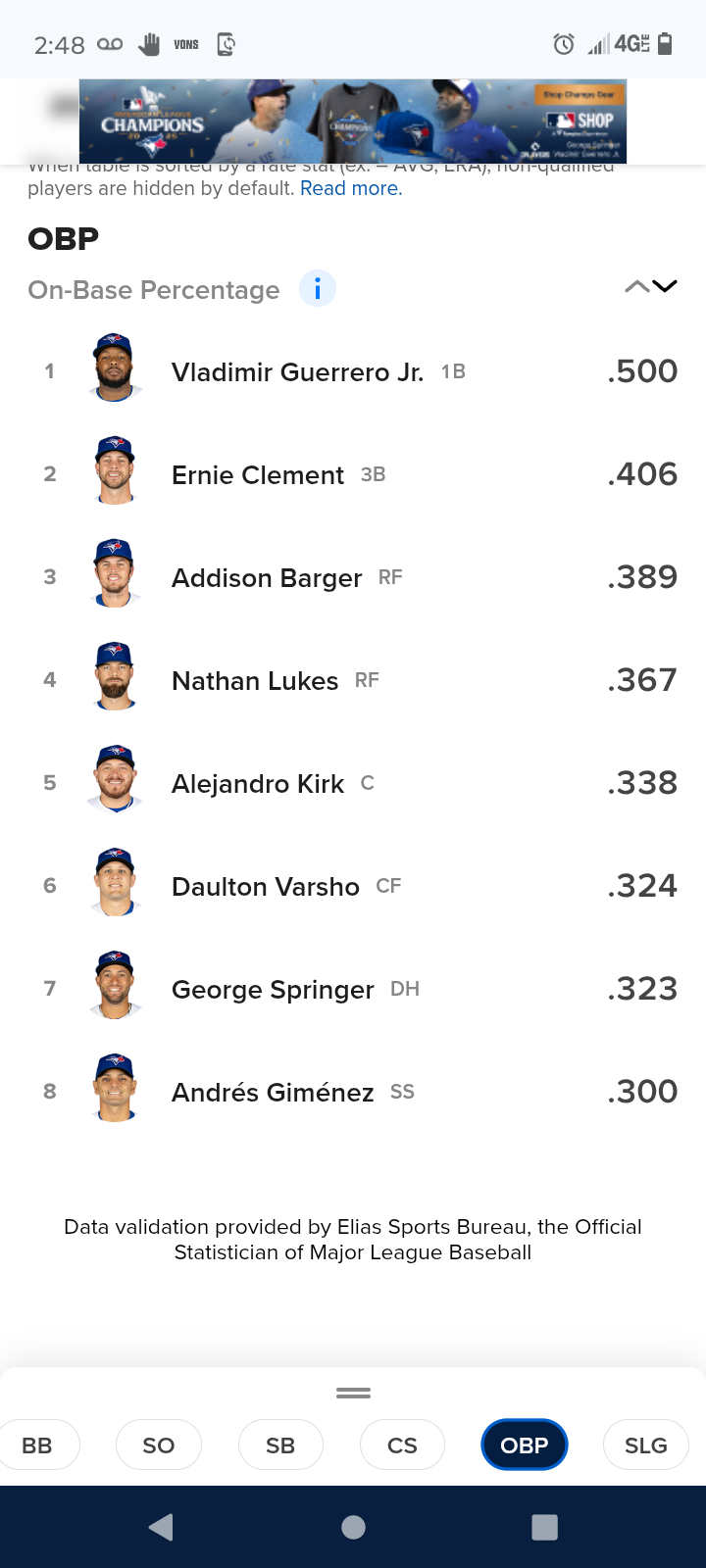Switch to the CS stat chip
This screenshot has height=1568, width=706.
pyautogui.click(x=402, y=1445)
